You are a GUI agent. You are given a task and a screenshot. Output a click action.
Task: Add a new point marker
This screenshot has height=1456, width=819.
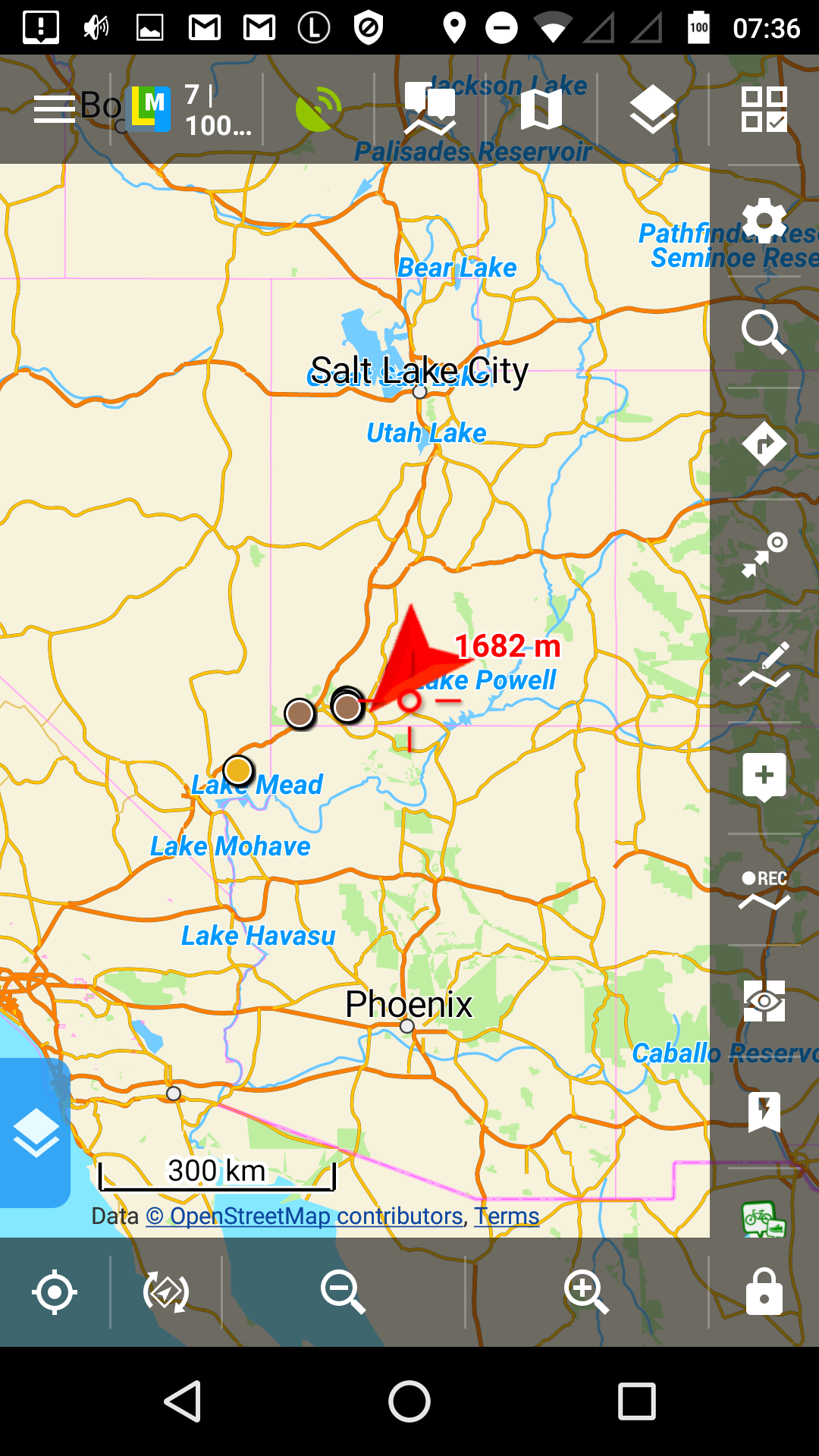tap(764, 777)
